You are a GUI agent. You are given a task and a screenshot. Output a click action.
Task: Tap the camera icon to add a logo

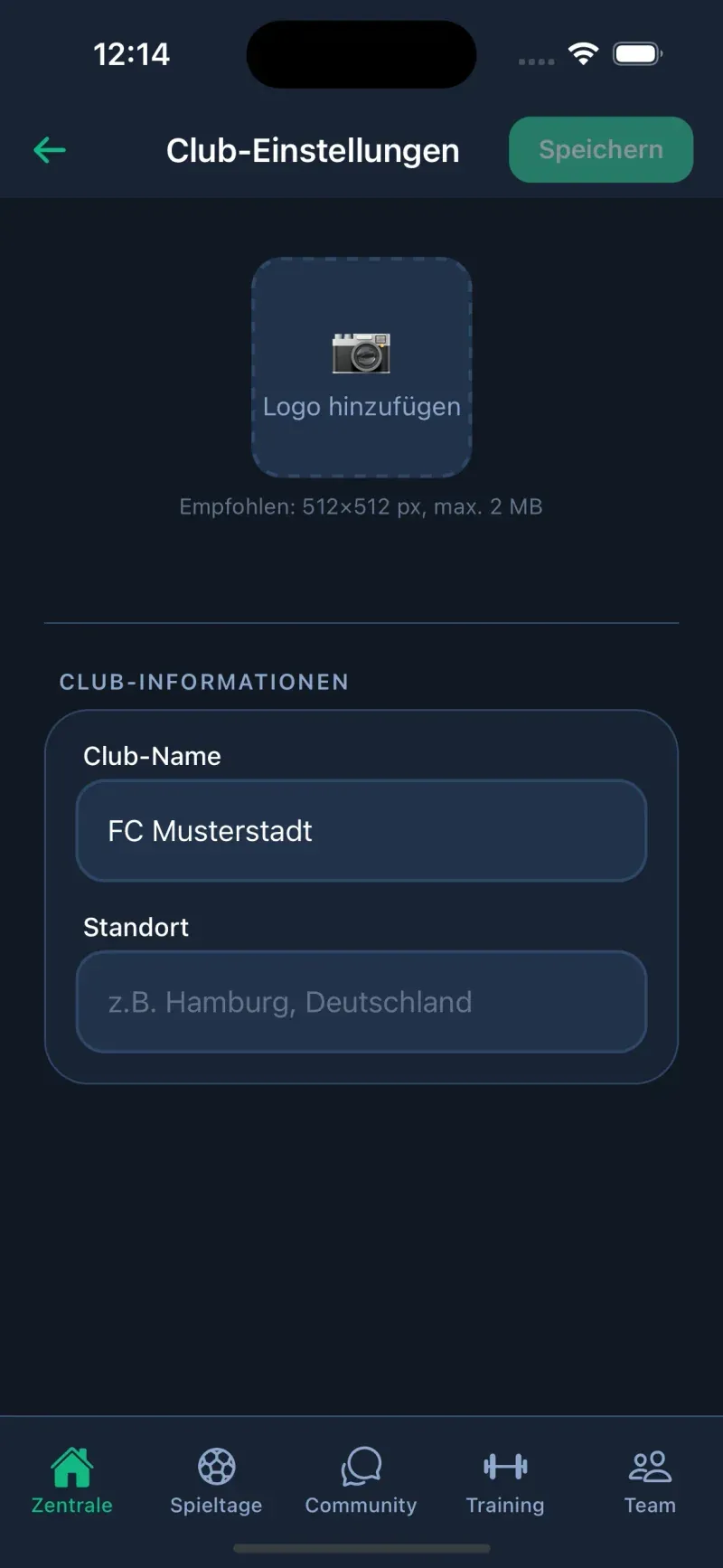pyautogui.click(x=361, y=353)
